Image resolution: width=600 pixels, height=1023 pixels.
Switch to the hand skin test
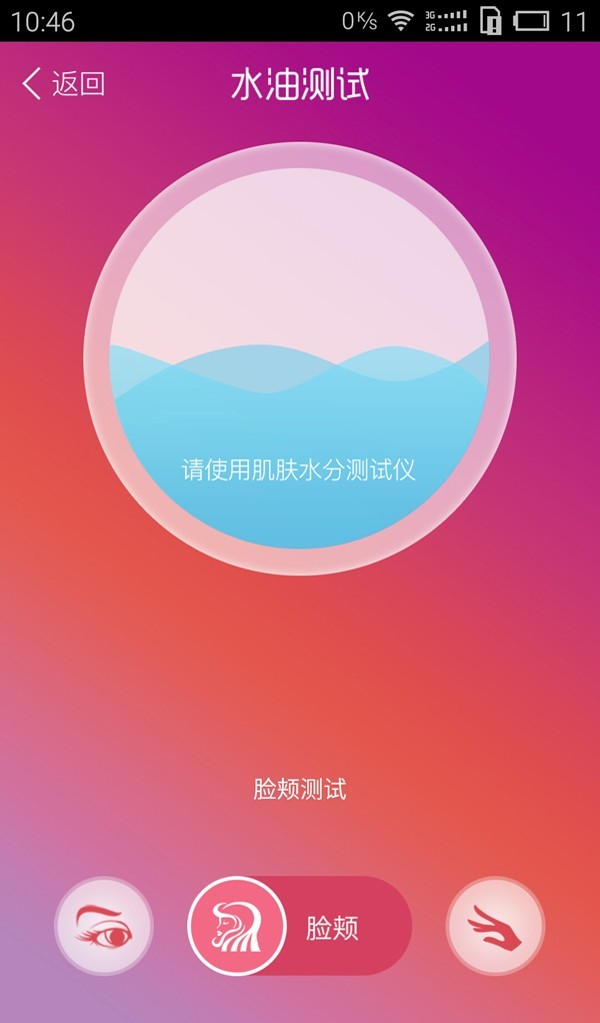click(495, 926)
